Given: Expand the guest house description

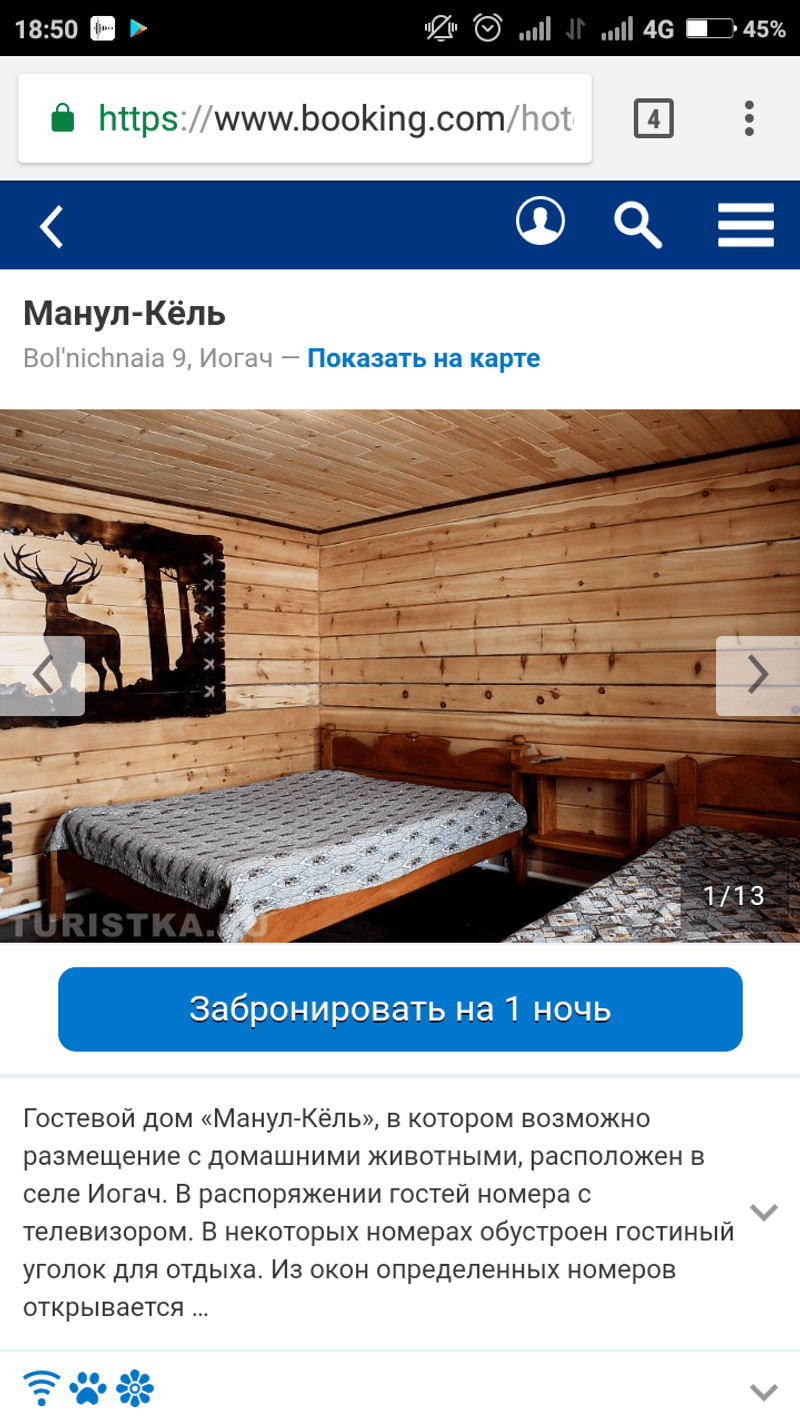Looking at the screenshot, I should click(764, 1213).
